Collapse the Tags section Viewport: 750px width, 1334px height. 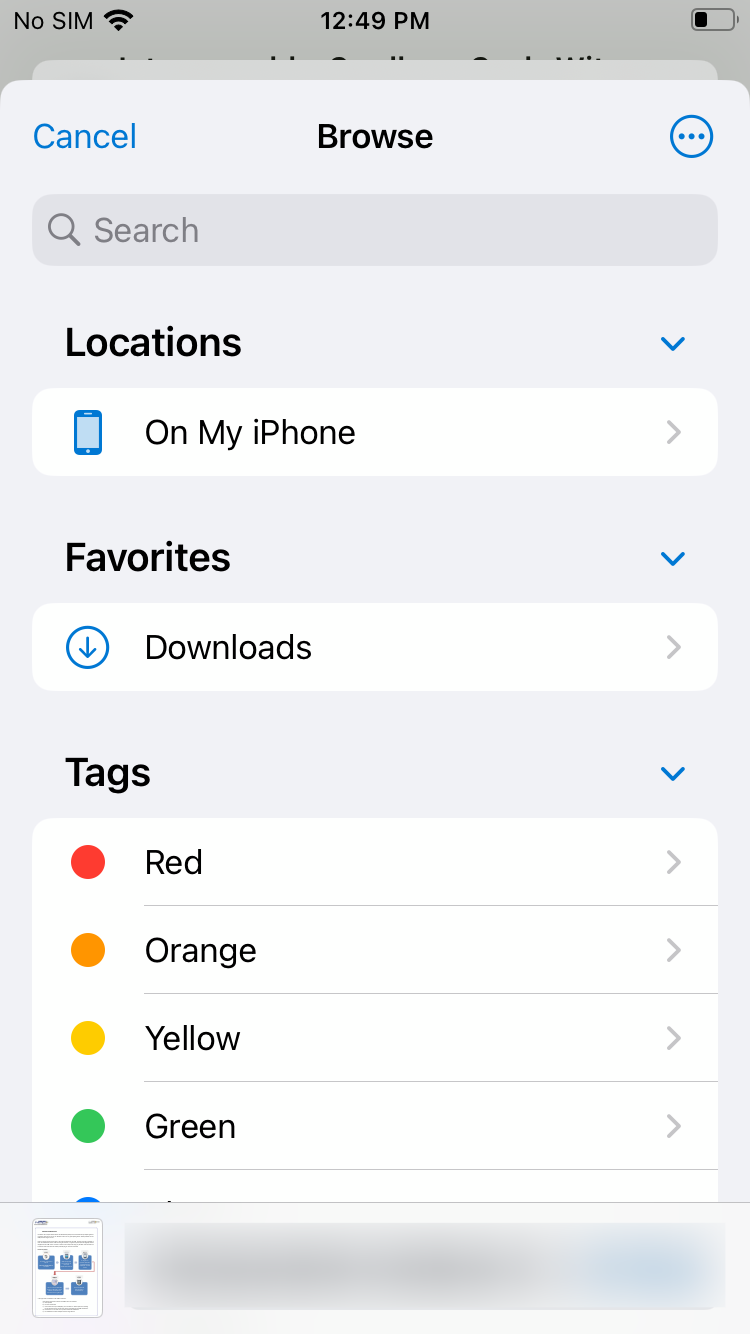(673, 773)
